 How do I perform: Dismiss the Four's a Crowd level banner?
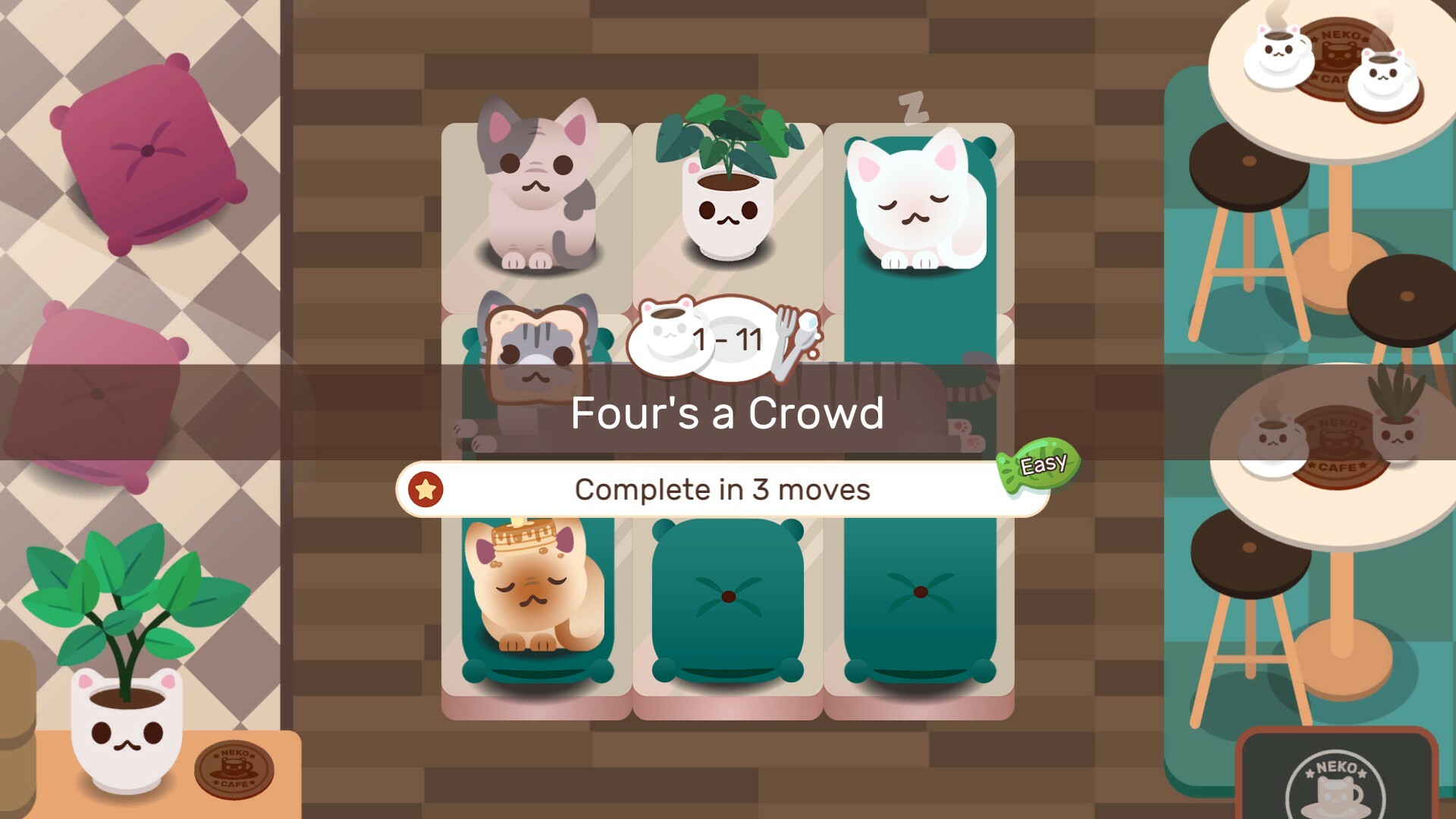click(726, 413)
